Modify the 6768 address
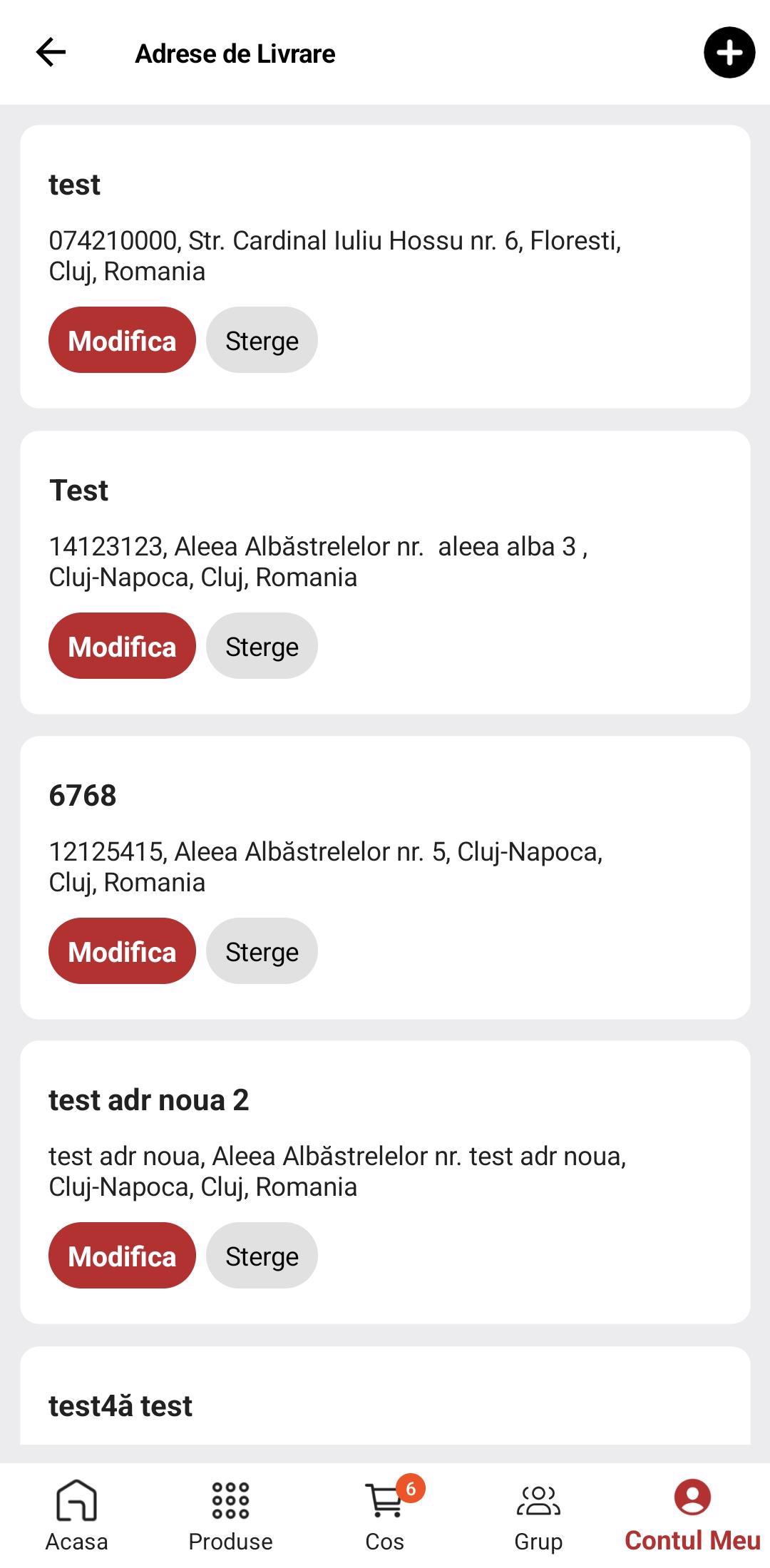This screenshot has width=770, height=1568. click(122, 951)
